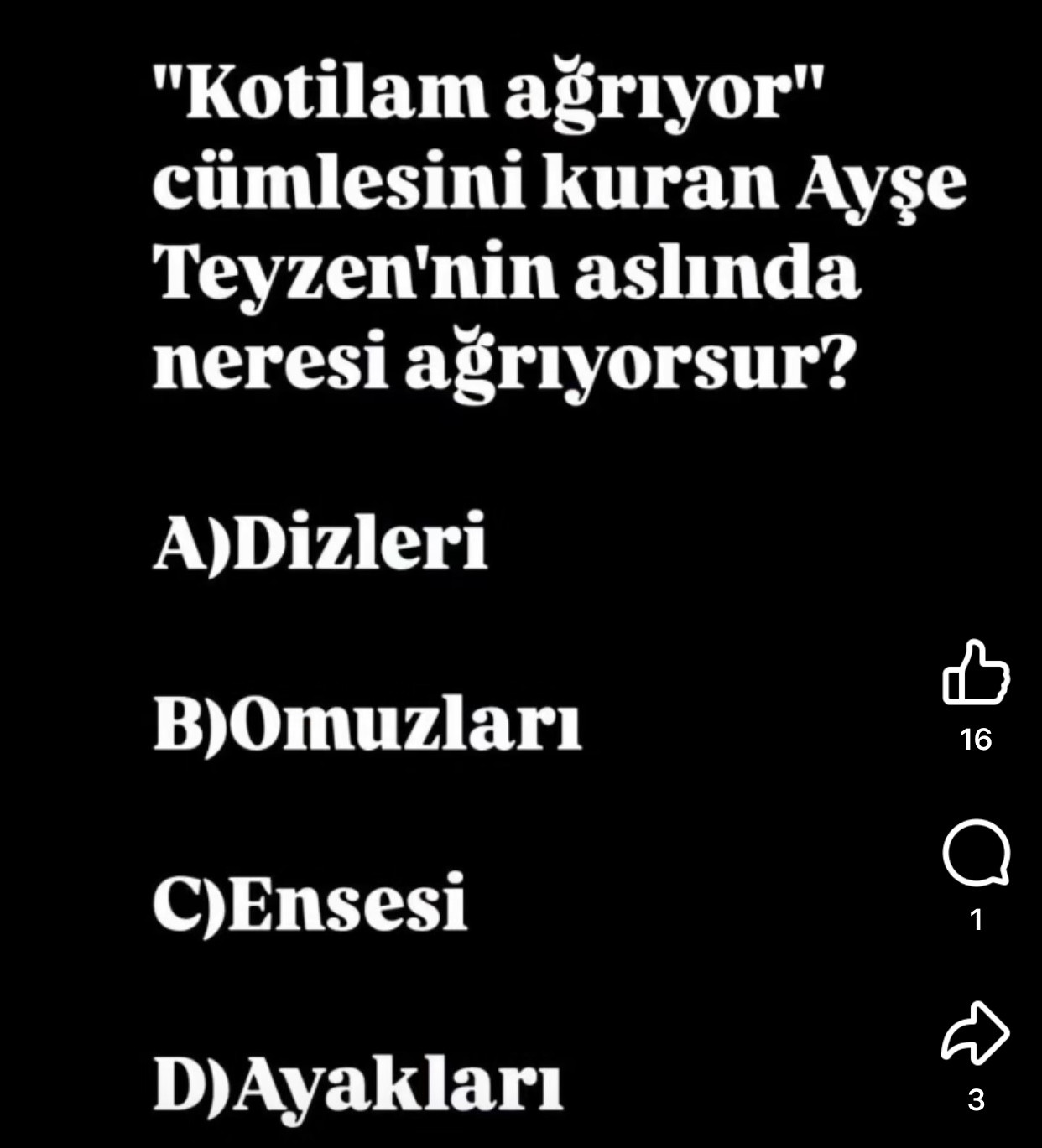The image size is (1042, 1148).
Task: Like this quiz video
Action: click(x=976, y=673)
